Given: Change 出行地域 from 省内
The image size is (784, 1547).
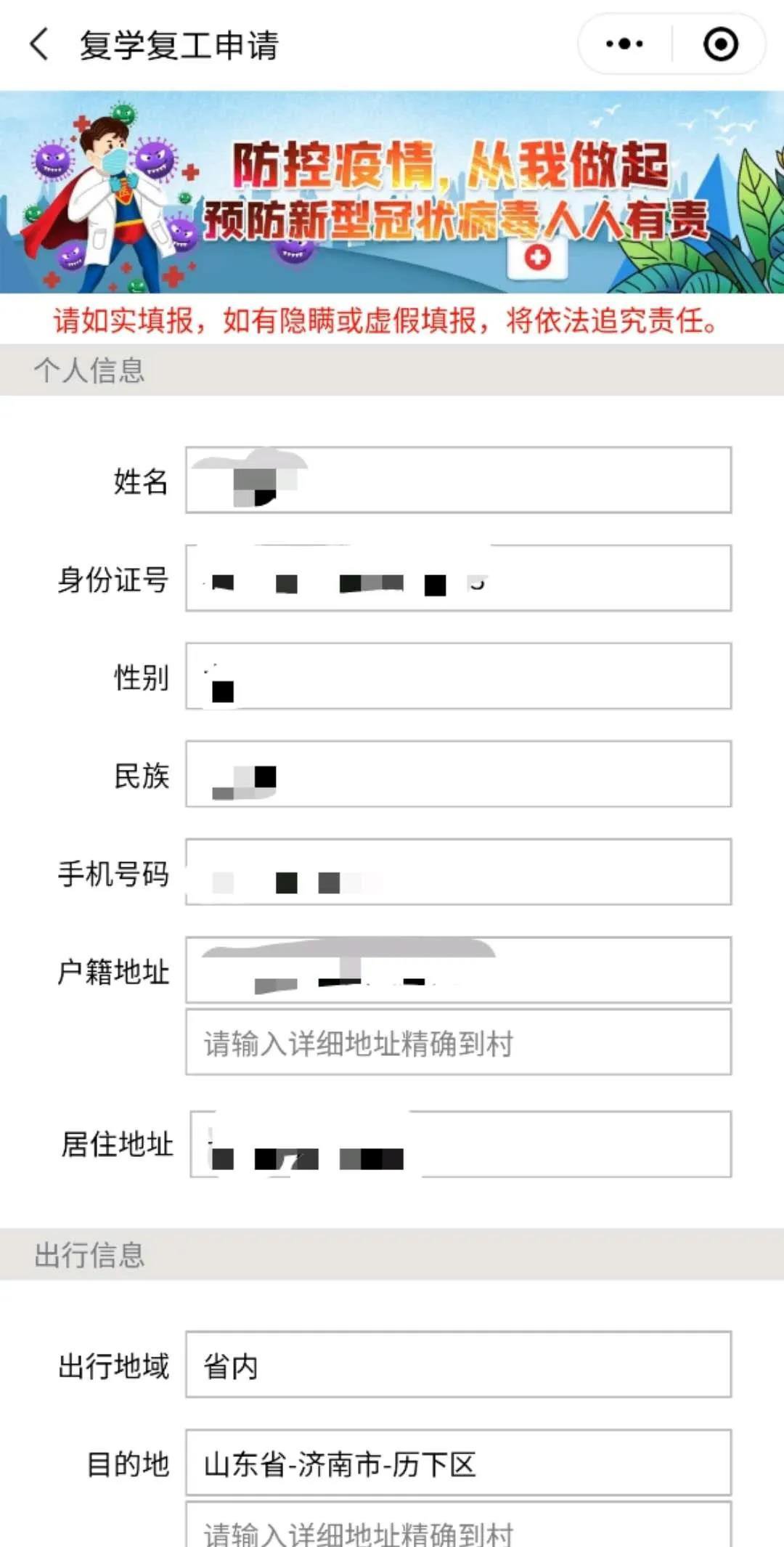Looking at the screenshot, I should (458, 1365).
